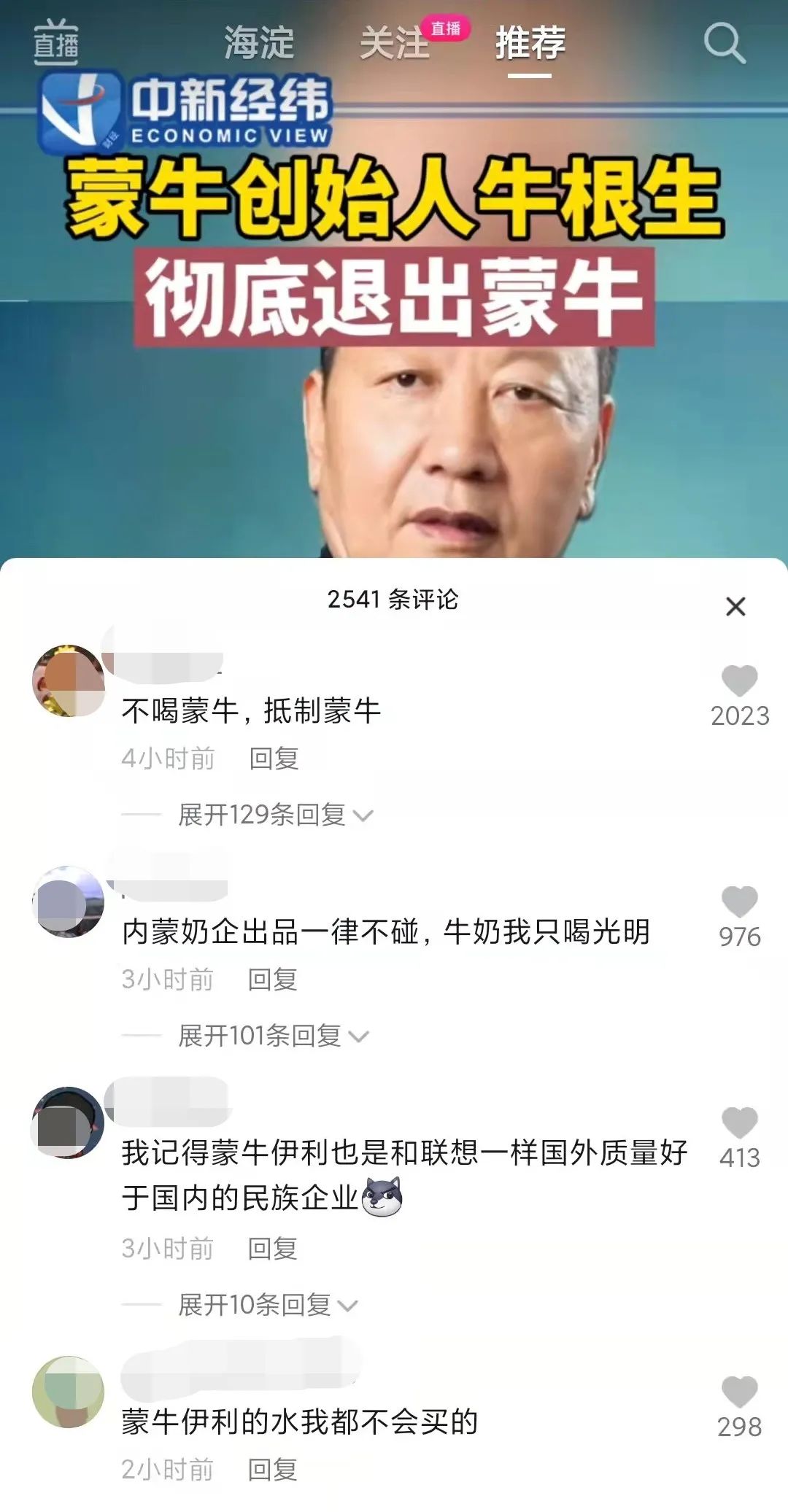
Task: Open the search magnifier icon
Action: coord(724,43)
